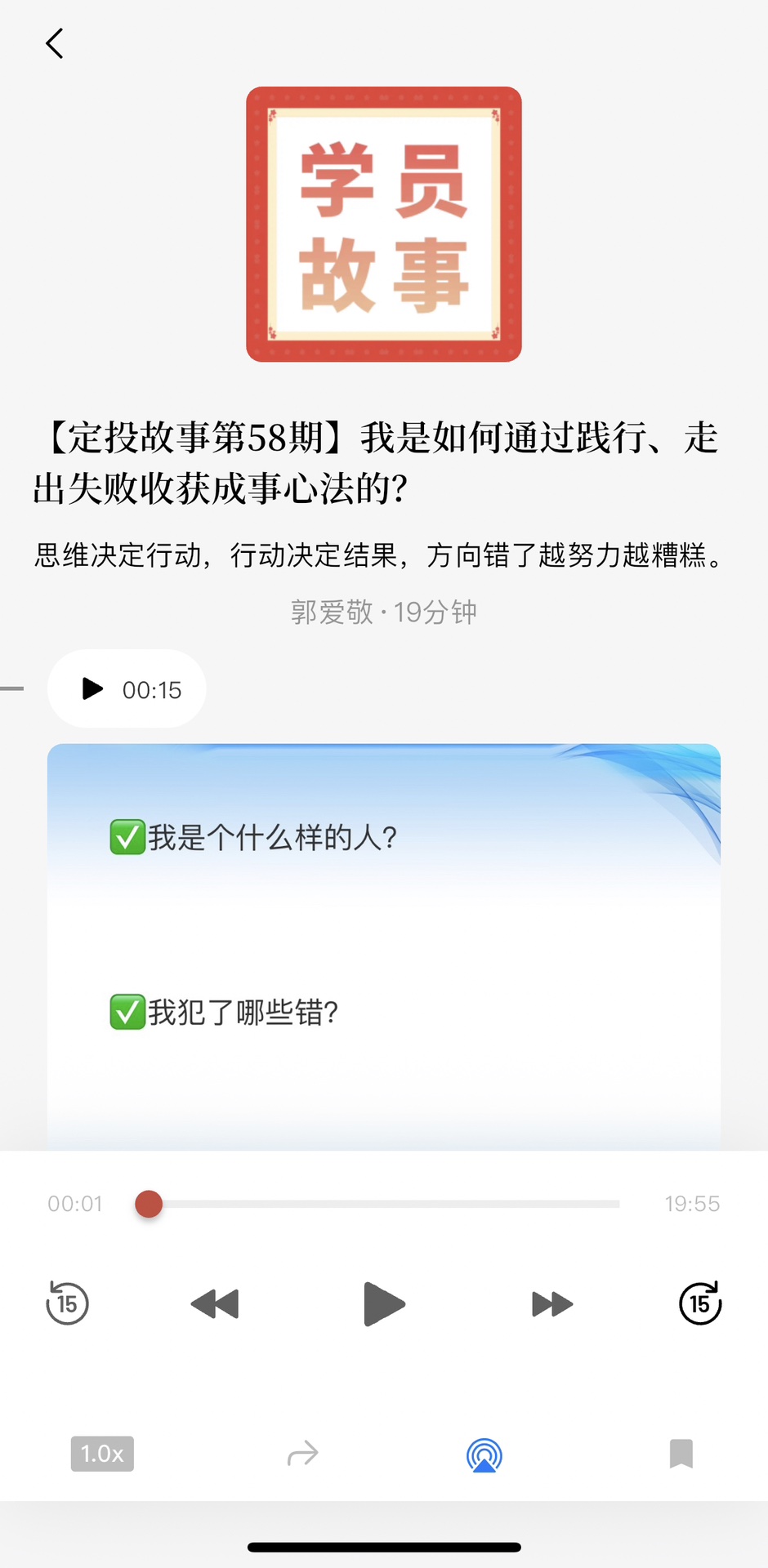Tap the playback progress bar
Screen dimensions: 768x1568
[x=384, y=1204]
